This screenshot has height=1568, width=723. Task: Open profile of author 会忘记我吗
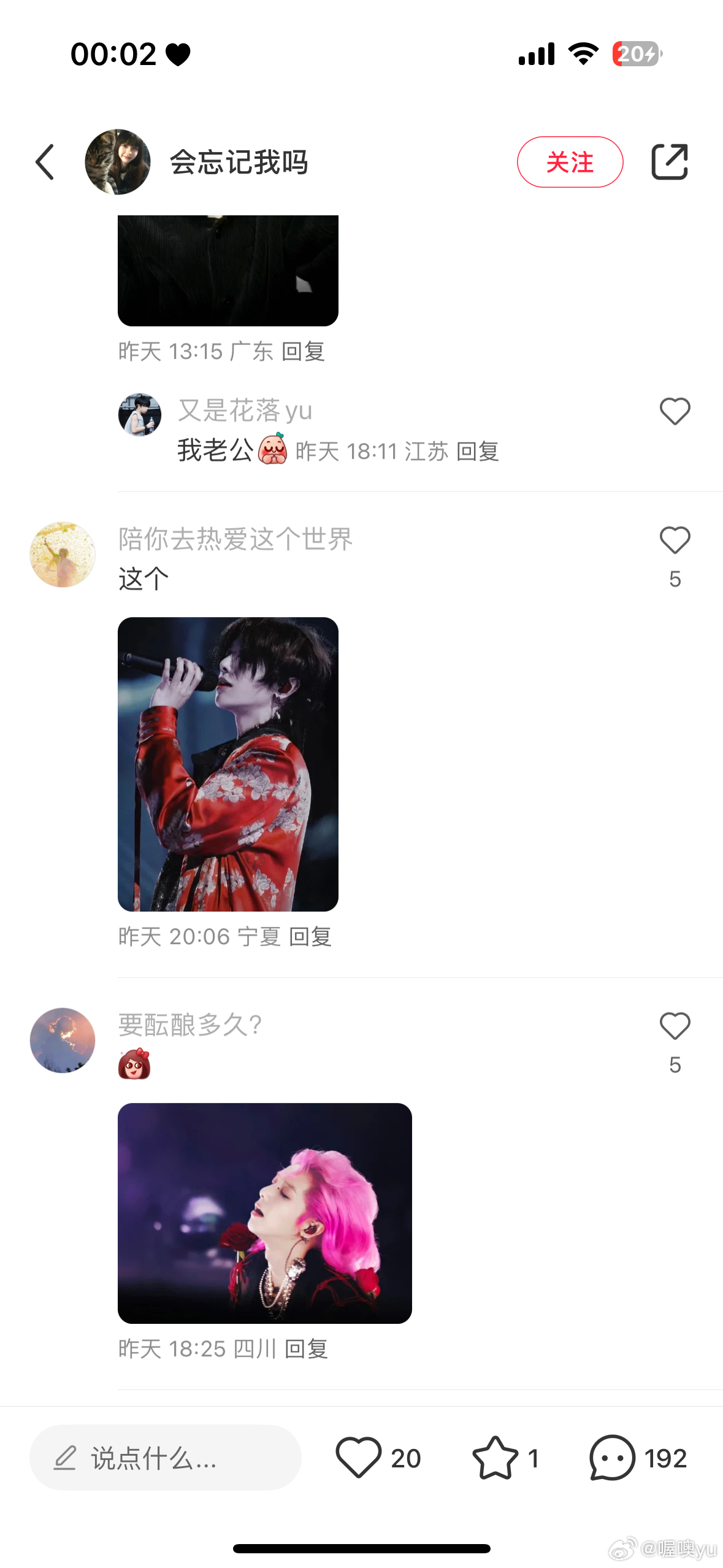118,162
